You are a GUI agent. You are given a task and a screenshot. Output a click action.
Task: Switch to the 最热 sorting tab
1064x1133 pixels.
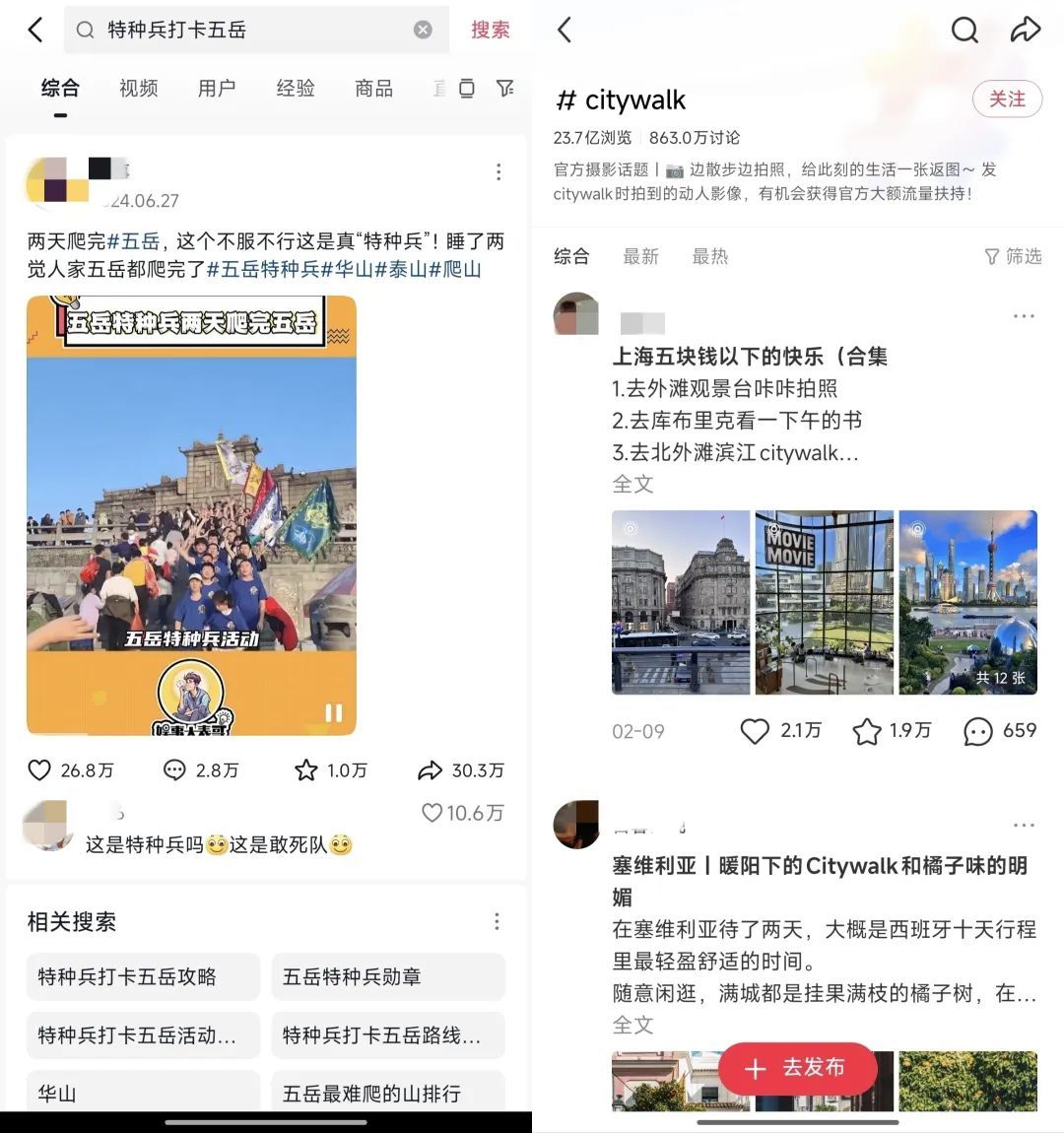[709, 256]
